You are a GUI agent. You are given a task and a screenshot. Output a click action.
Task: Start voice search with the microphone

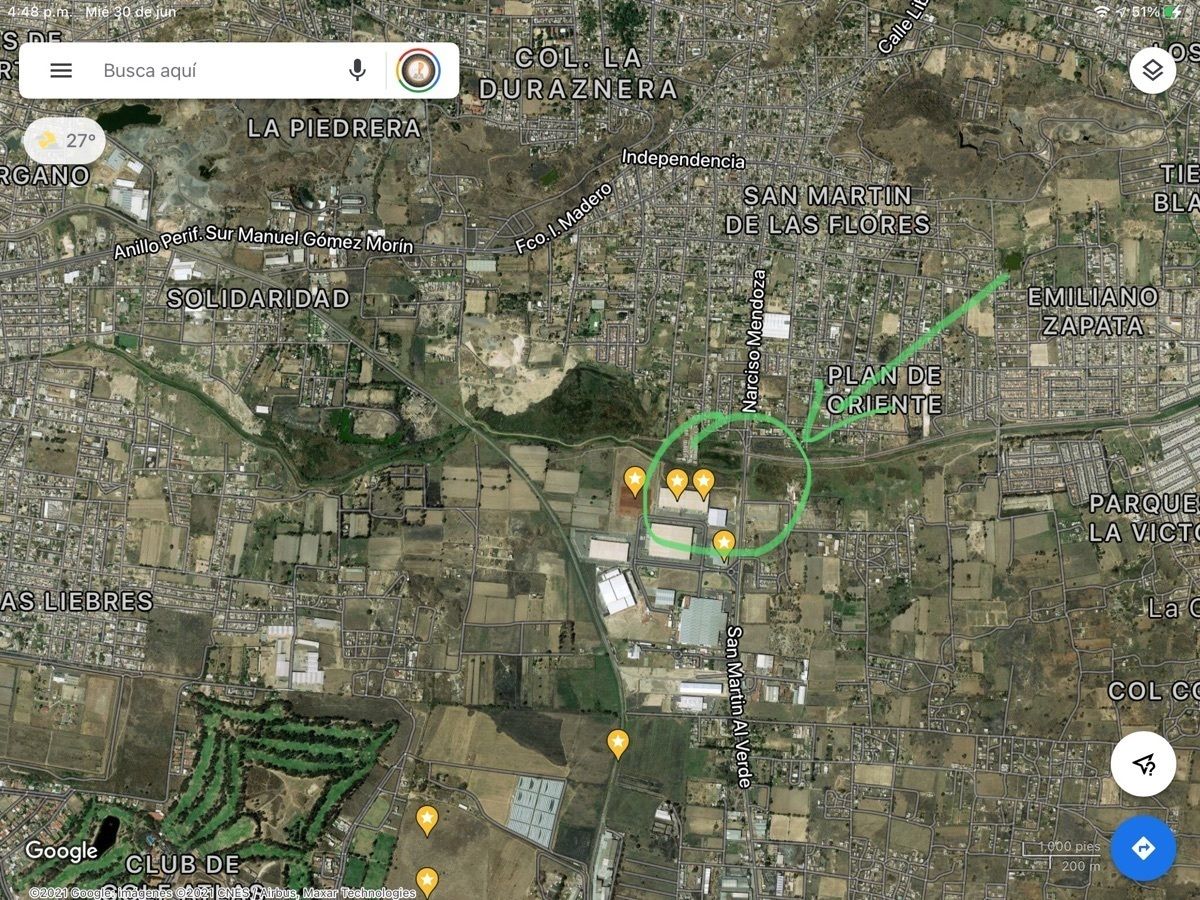pyautogui.click(x=357, y=70)
